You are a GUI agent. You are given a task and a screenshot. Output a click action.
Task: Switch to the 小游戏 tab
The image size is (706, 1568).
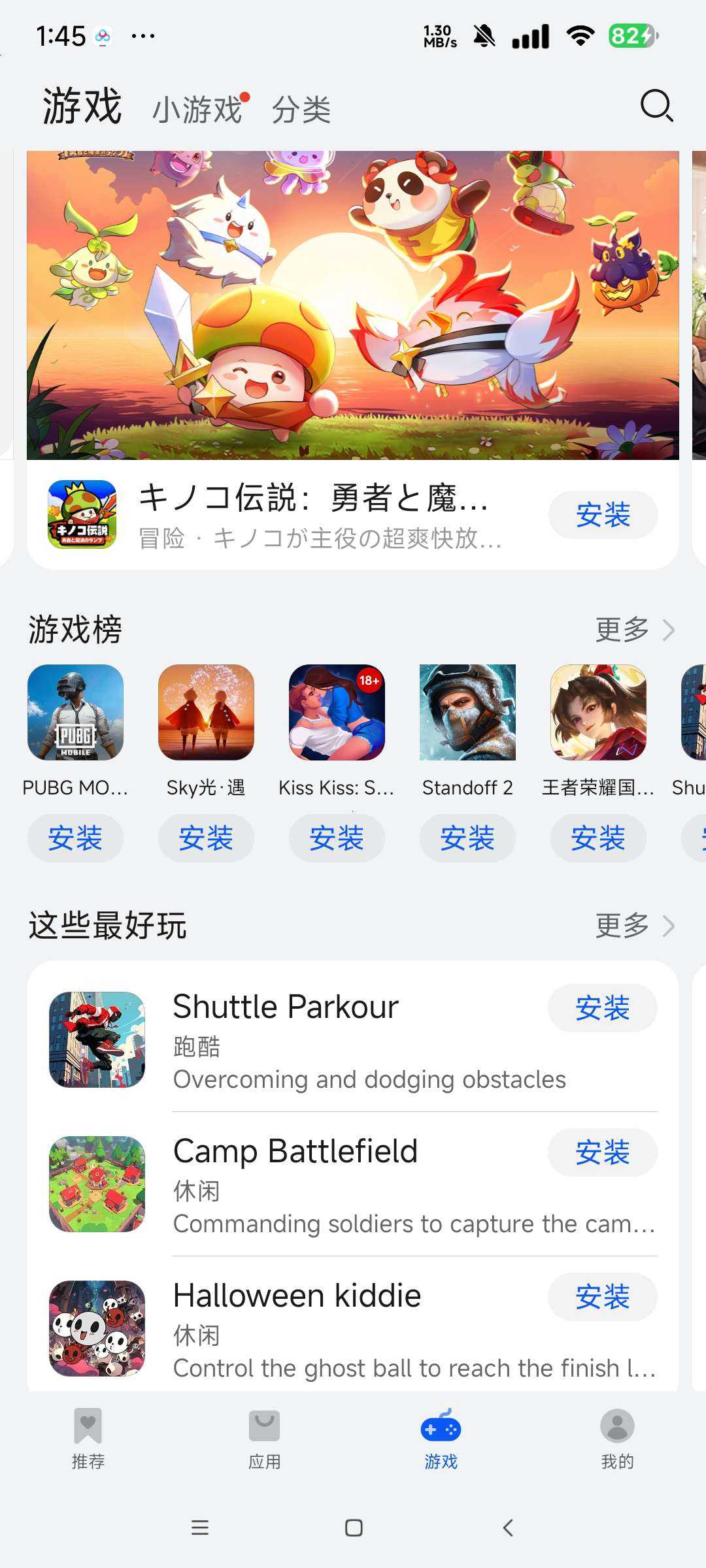(198, 108)
